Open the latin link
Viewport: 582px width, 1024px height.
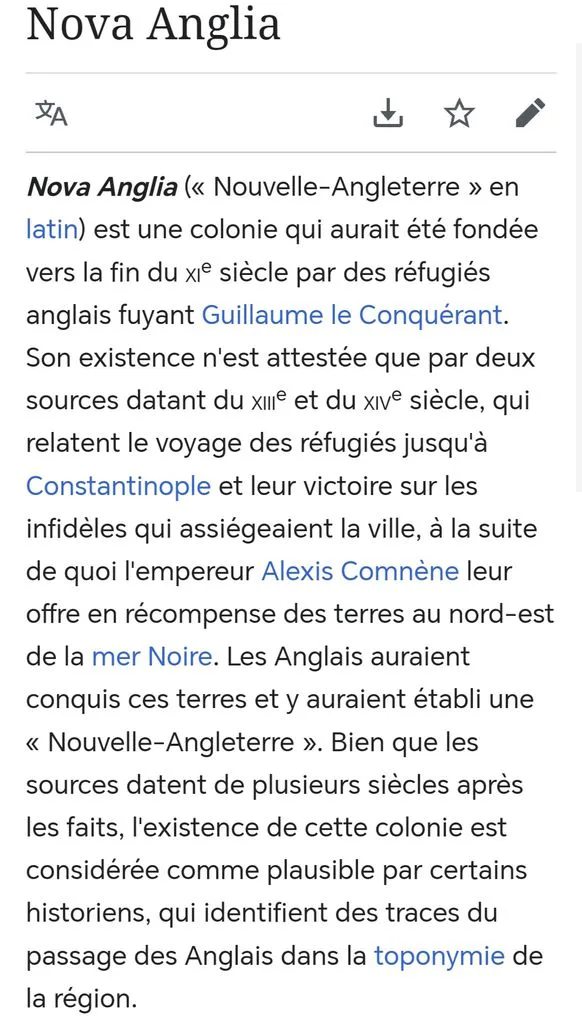pos(52,230)
